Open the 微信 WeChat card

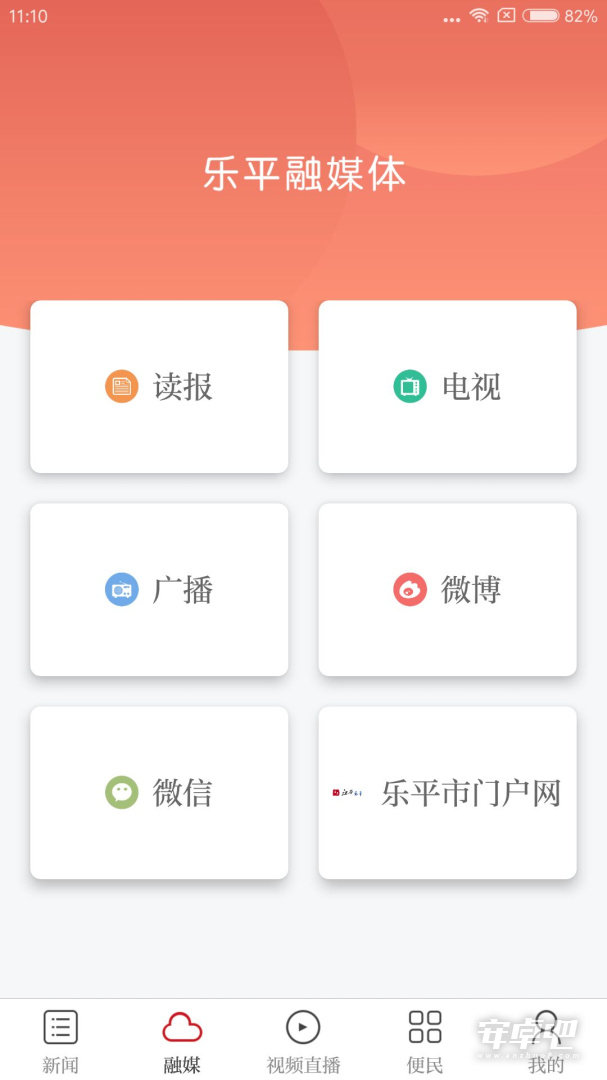coord(159,793)
